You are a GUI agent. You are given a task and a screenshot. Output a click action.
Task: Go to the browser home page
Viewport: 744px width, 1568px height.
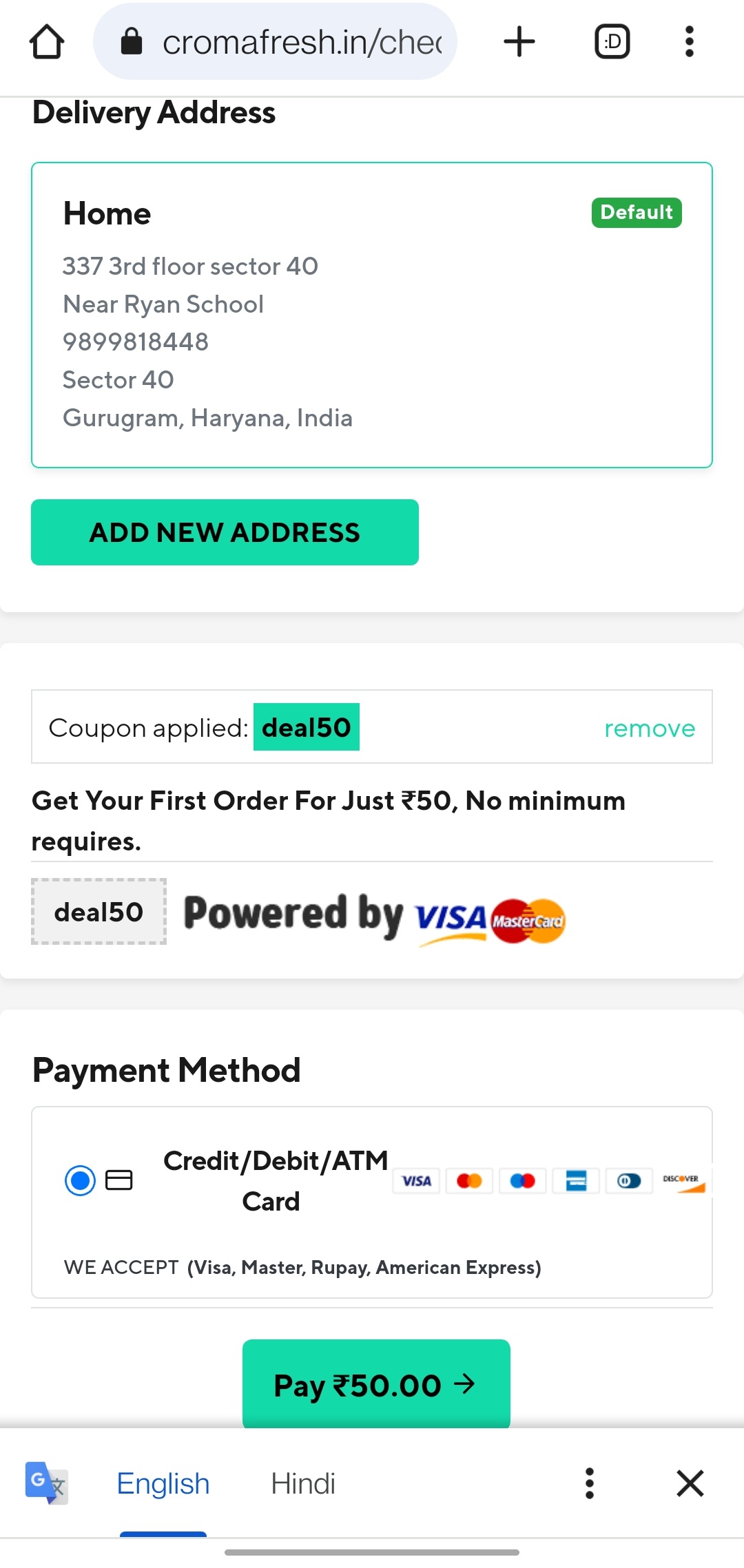point(47,42)
